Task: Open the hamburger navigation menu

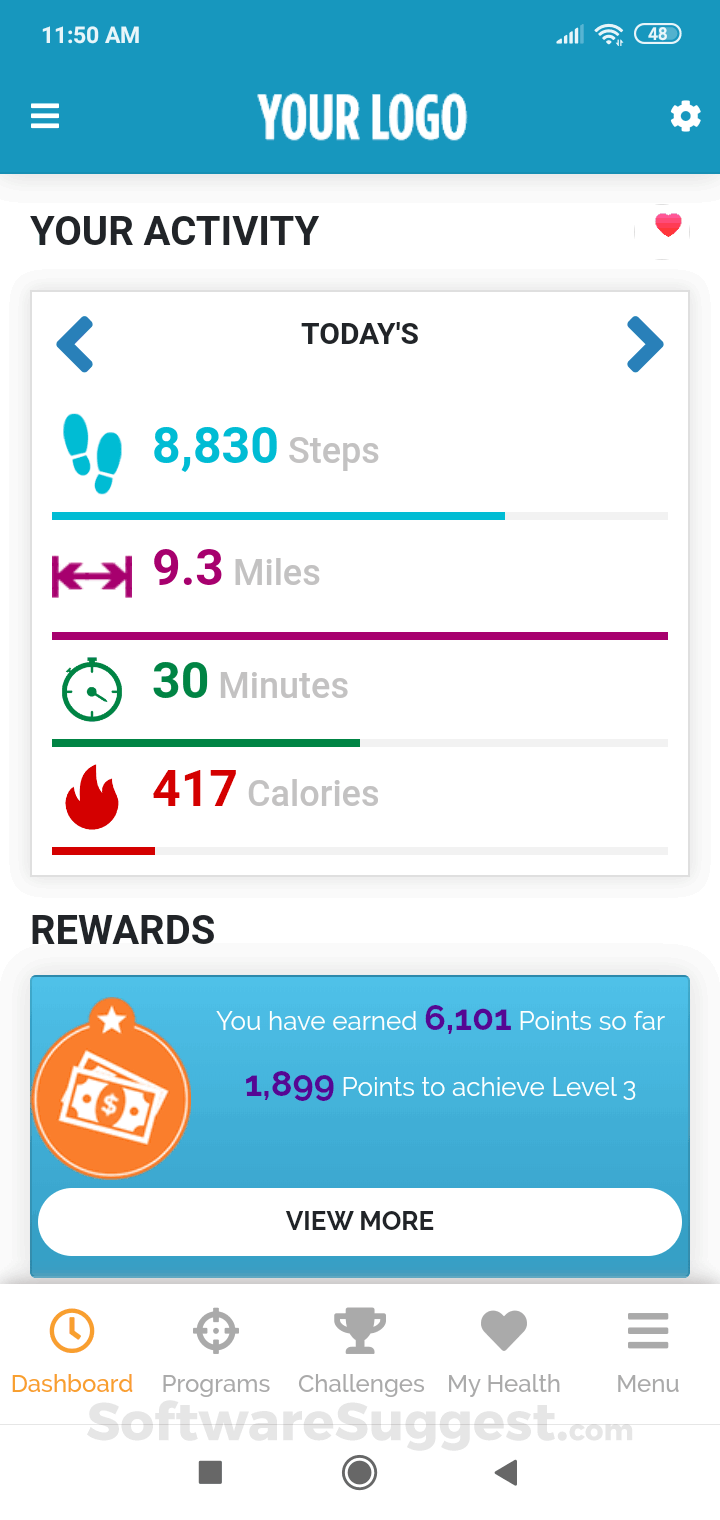Action: [45, 116]
